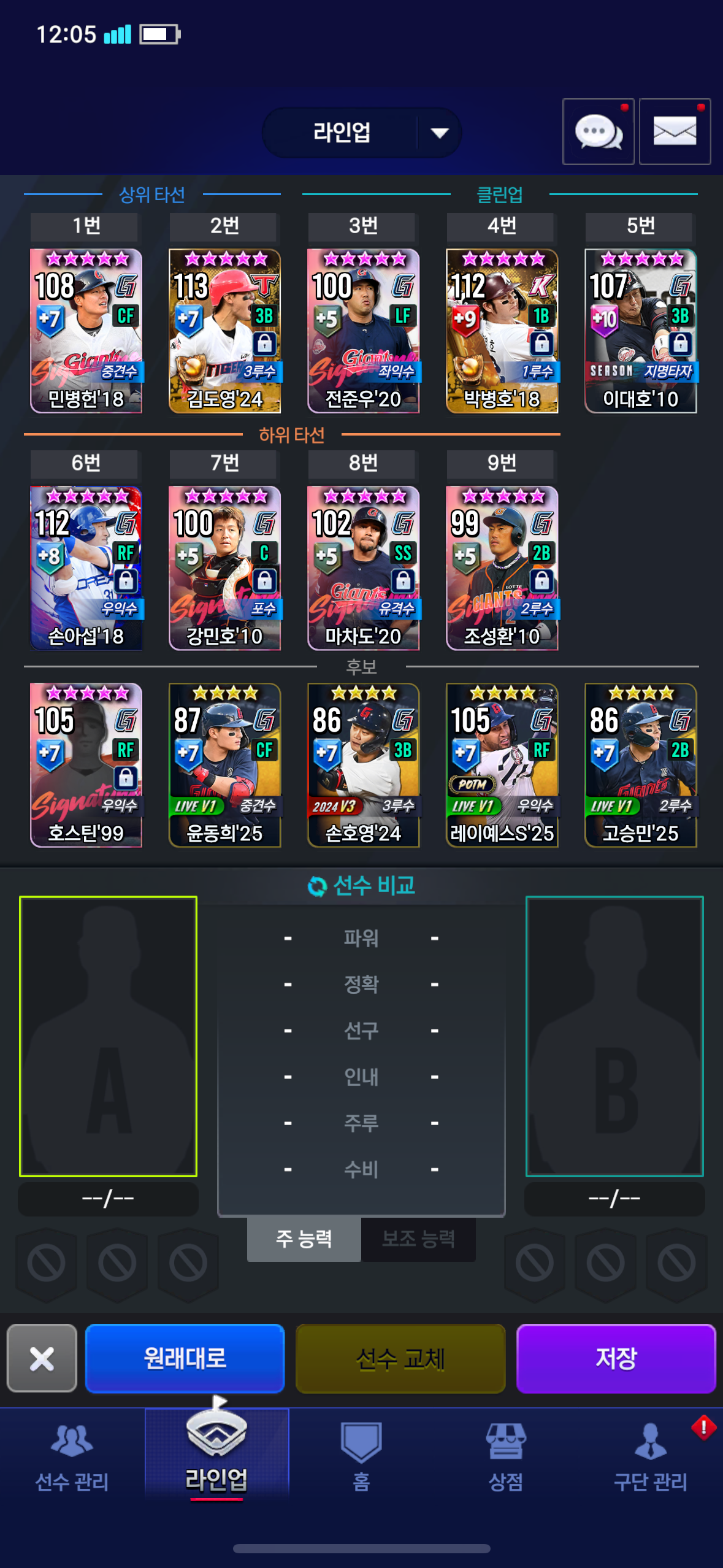Save the lineup with 저장
Viewport: 723px width, 1568px height.
pyautogui.click(x=616, y=1359)
